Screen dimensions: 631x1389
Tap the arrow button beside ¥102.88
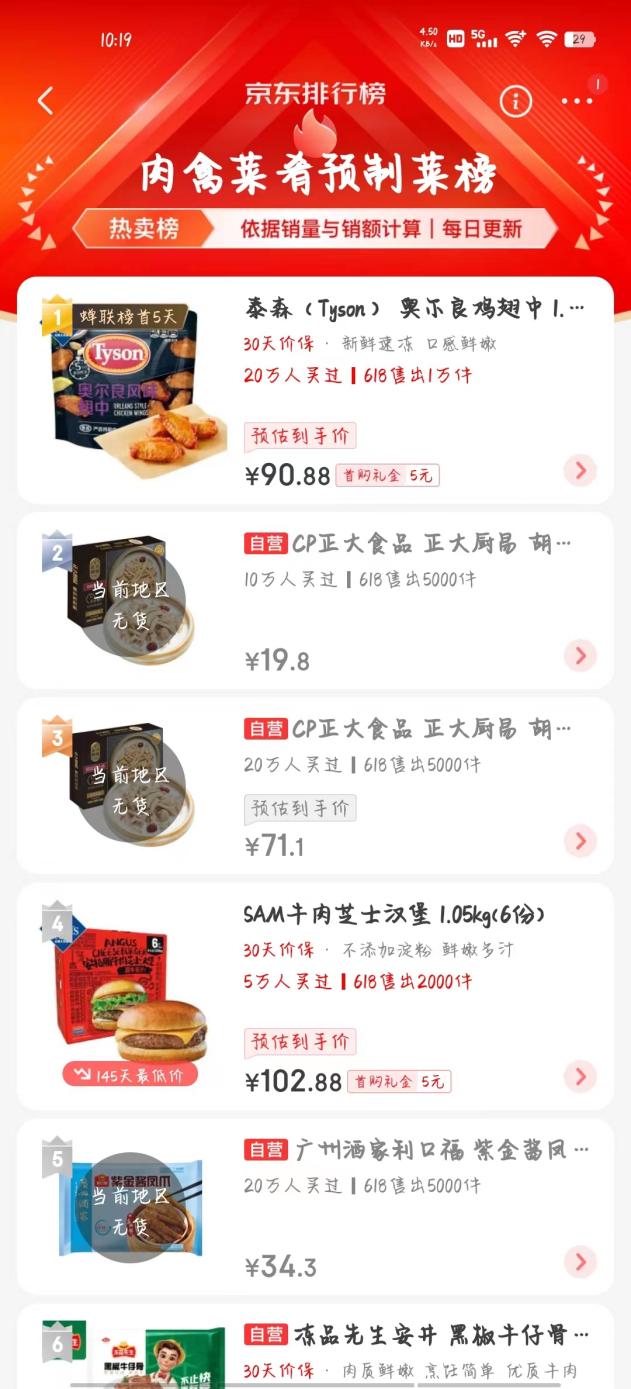click(580, 1077)
